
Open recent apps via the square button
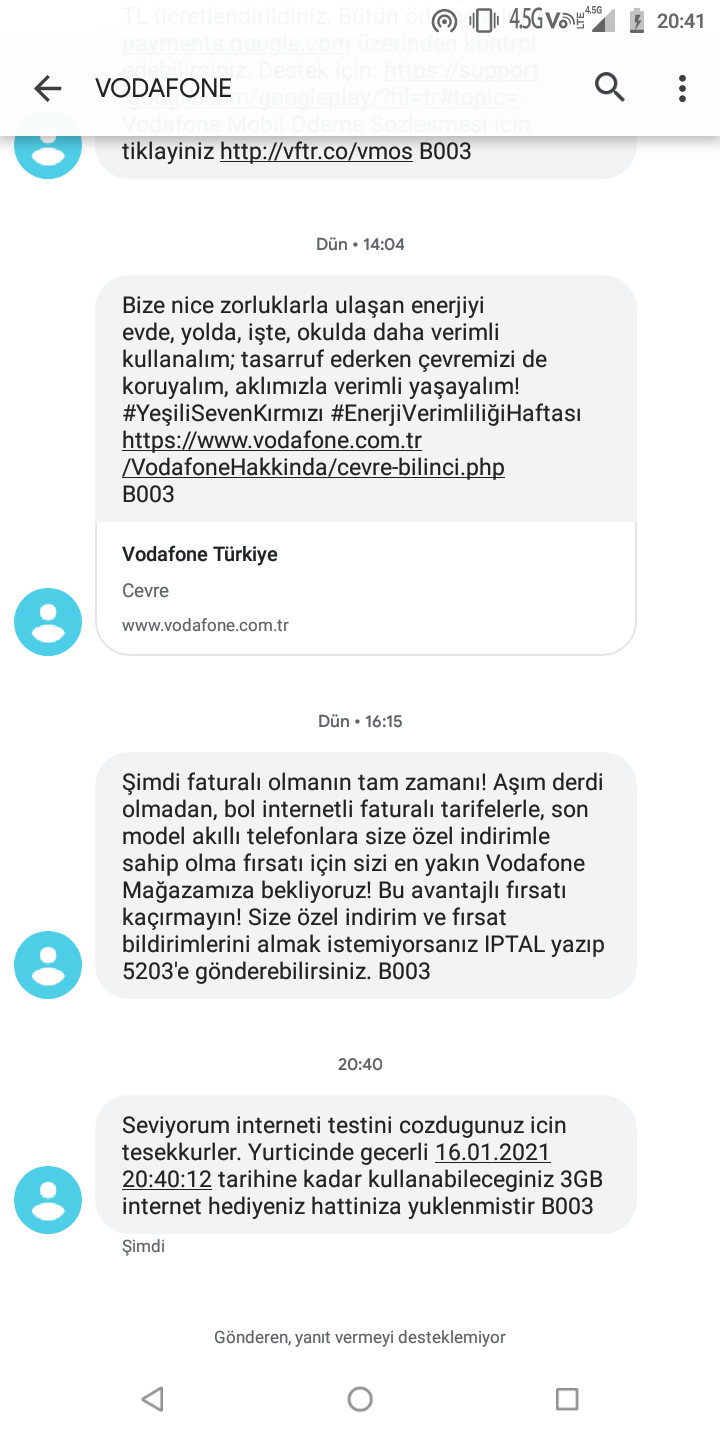tap(567, 1398)
